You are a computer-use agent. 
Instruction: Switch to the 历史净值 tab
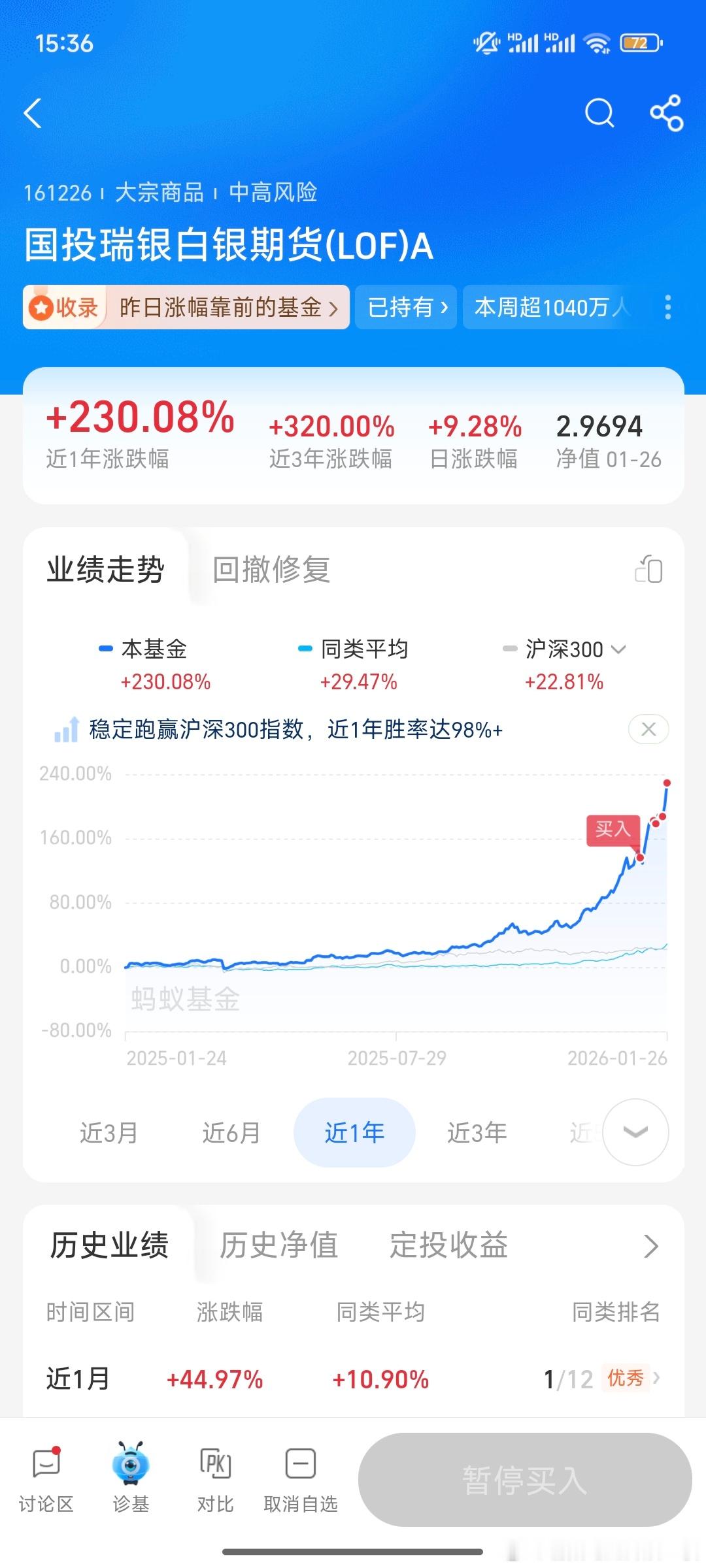pyautogui.click(x=280, y=1245)
